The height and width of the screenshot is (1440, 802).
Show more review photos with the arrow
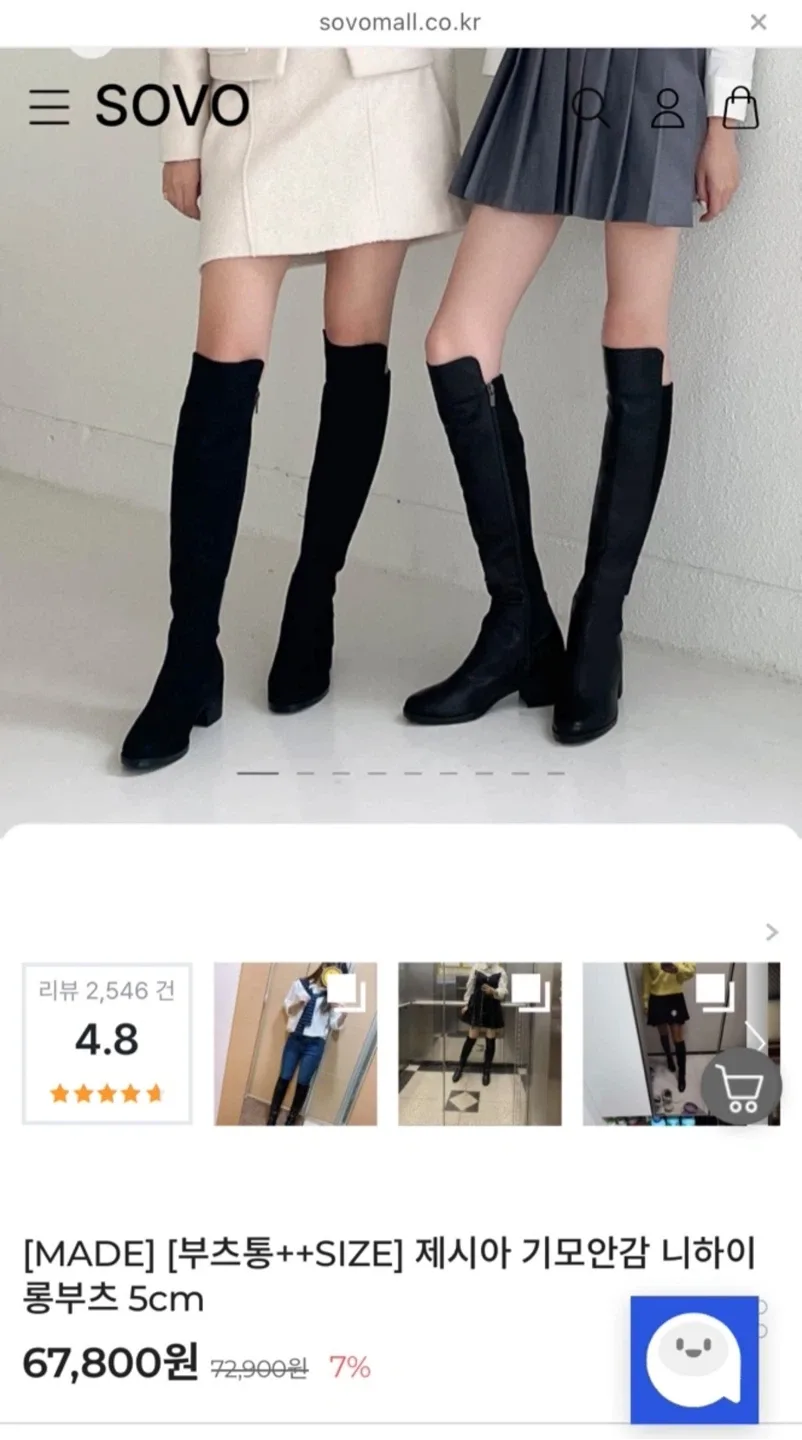tap(771, 932)
